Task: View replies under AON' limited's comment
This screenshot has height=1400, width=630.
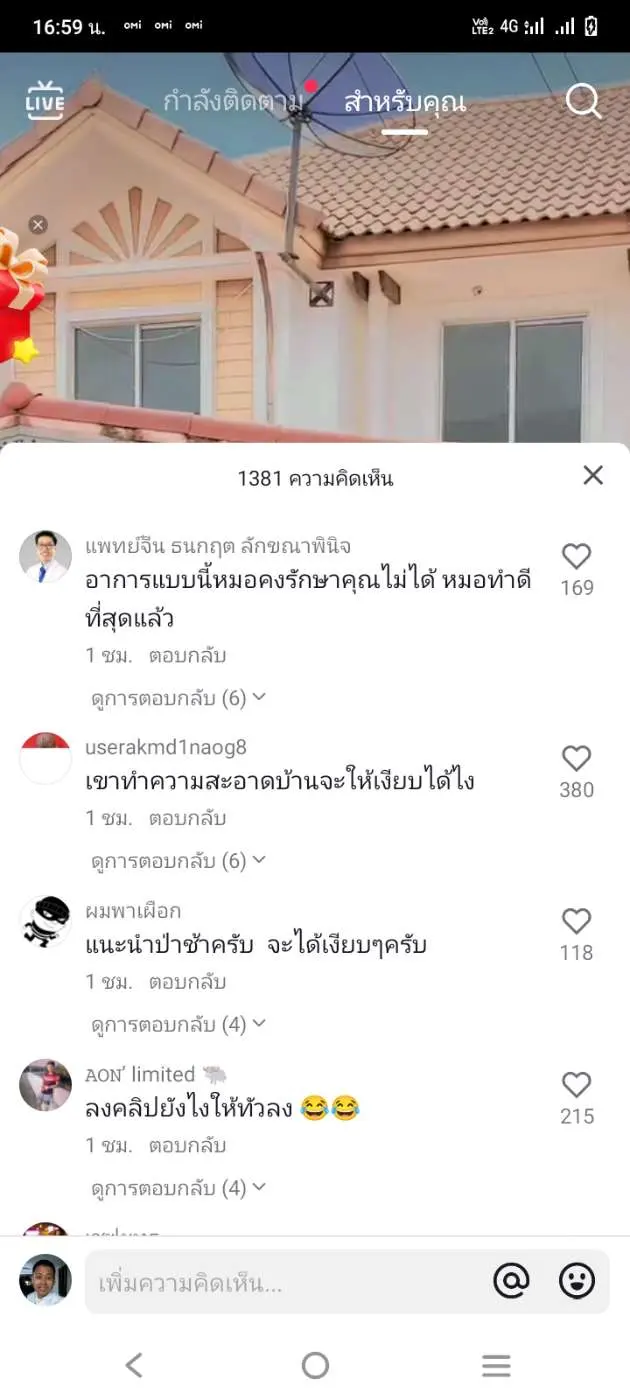Action: tap(178, 1188)
